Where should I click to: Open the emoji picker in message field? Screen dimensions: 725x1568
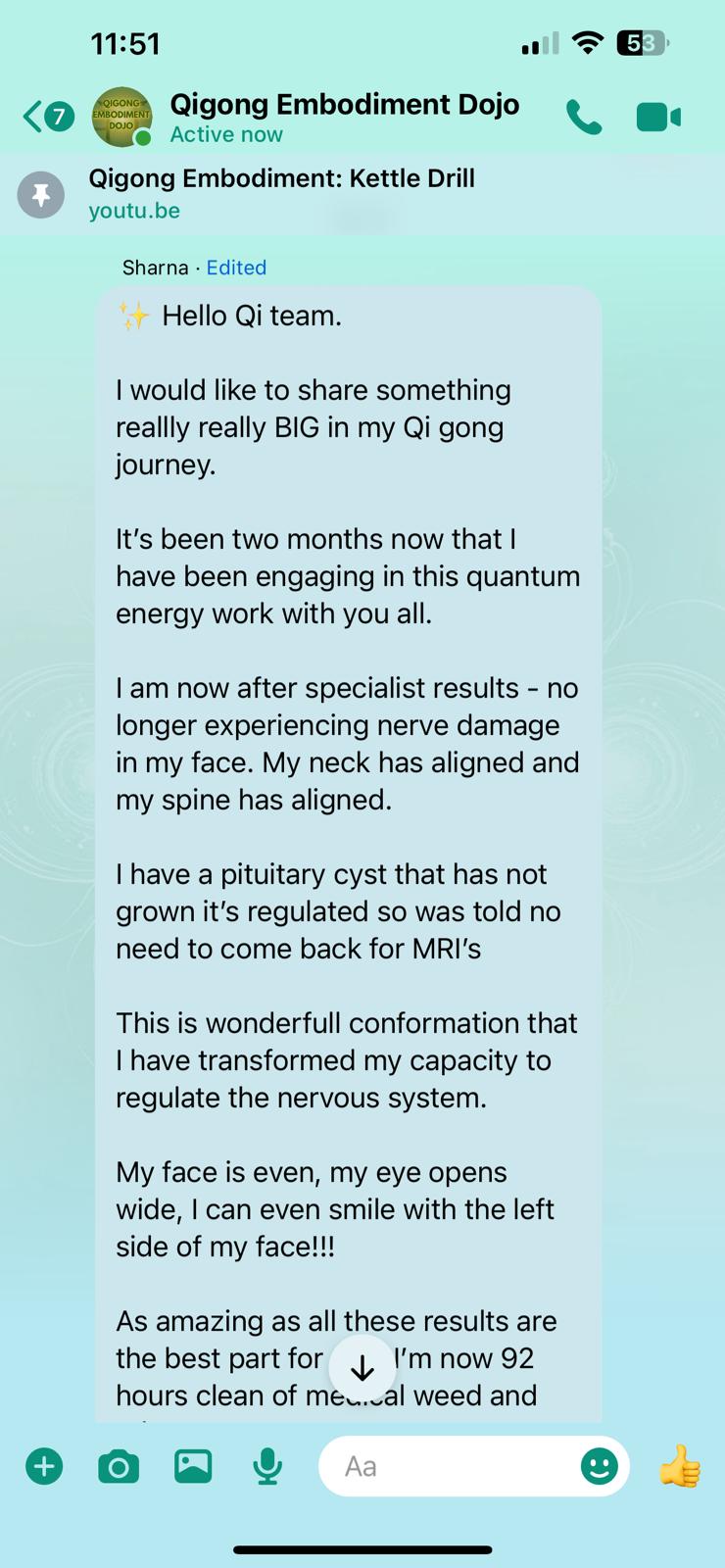tap(600, 1466)
